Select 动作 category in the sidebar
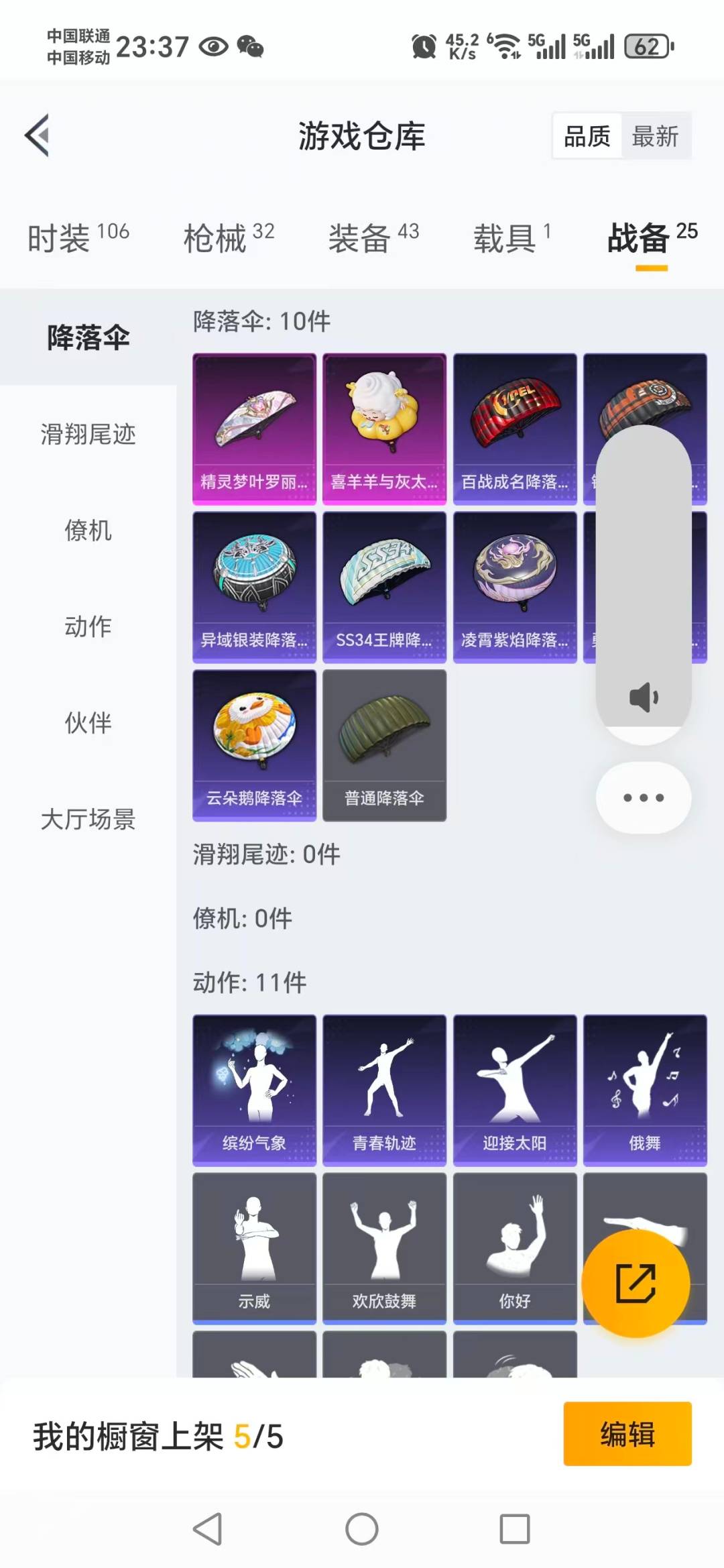The height and width of the screenshot is (1568, 724). [x=88, y=626]
